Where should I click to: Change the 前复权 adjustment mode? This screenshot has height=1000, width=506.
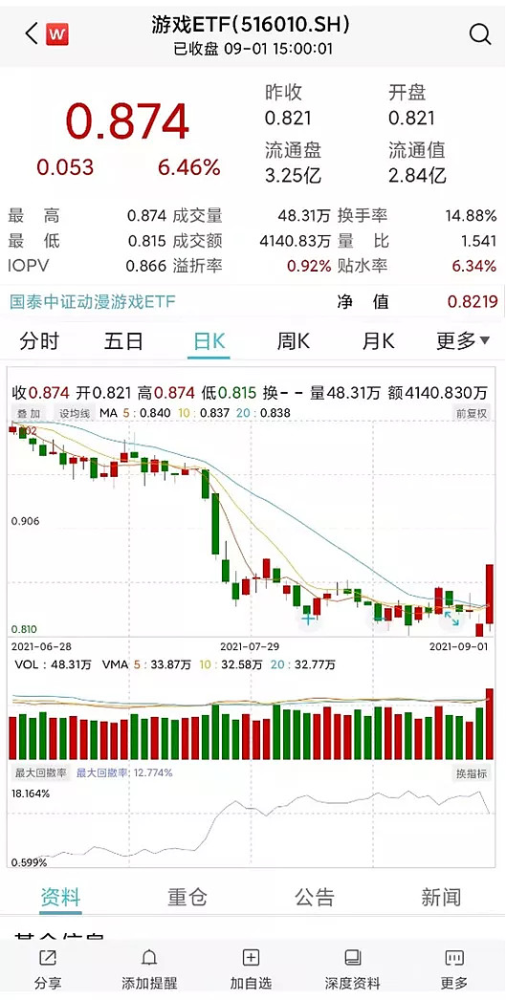pyautogui.click(x=472, y=413)
